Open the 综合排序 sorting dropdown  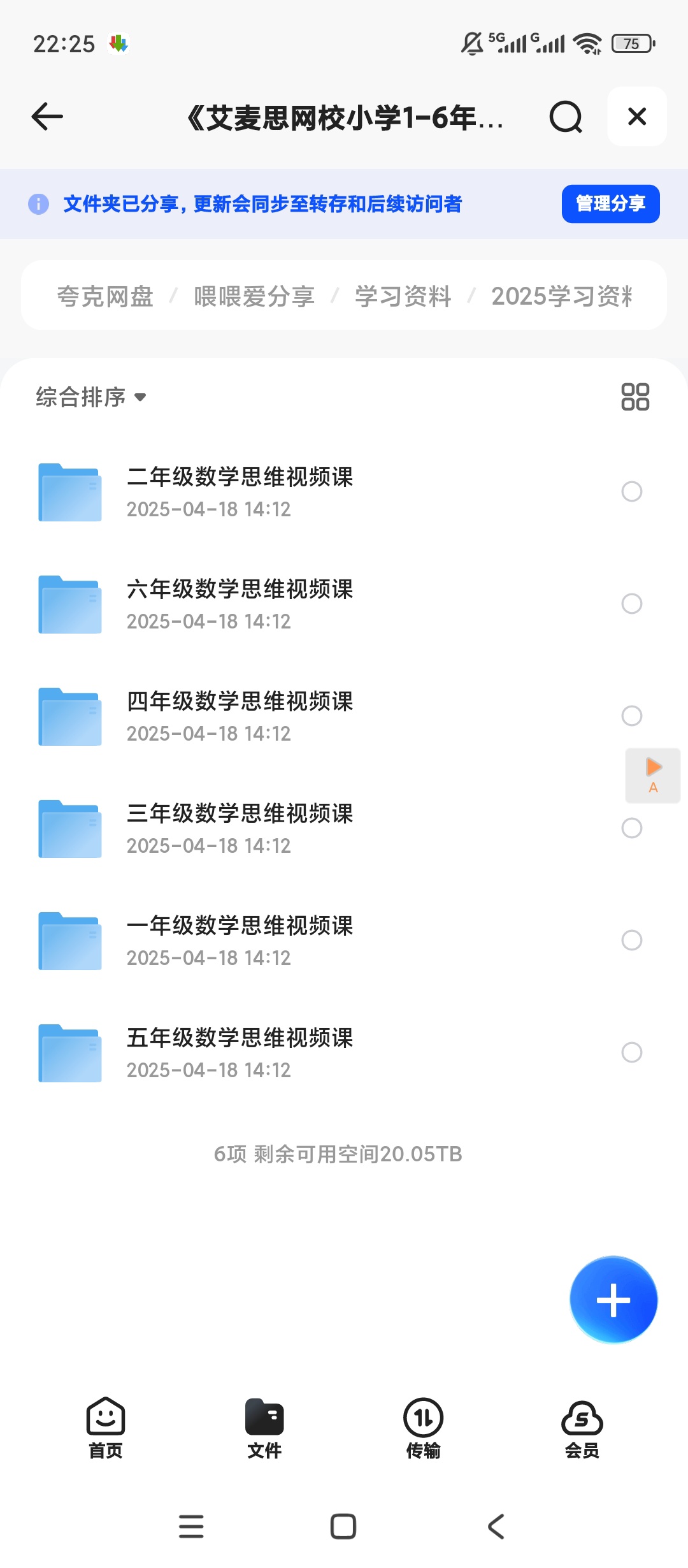[89, 396]
